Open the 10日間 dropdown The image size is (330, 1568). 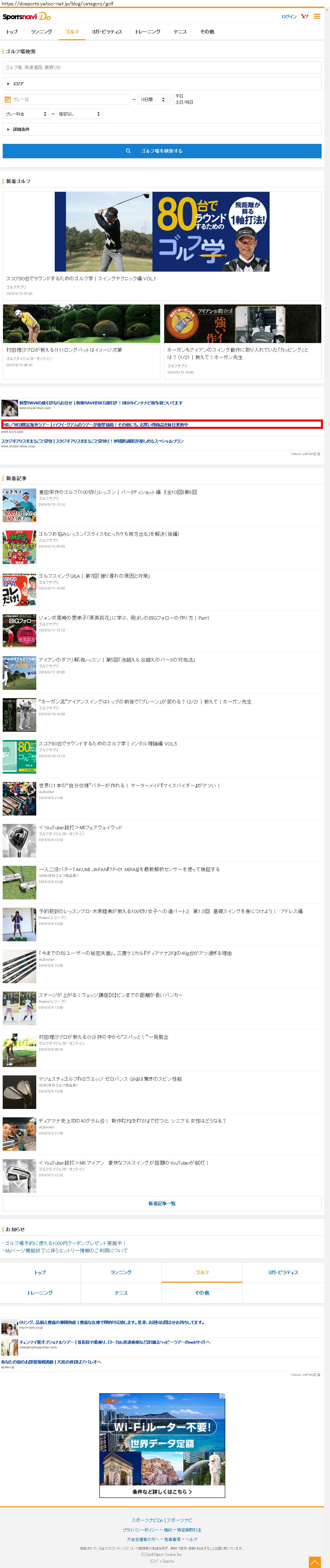(152, 99)
